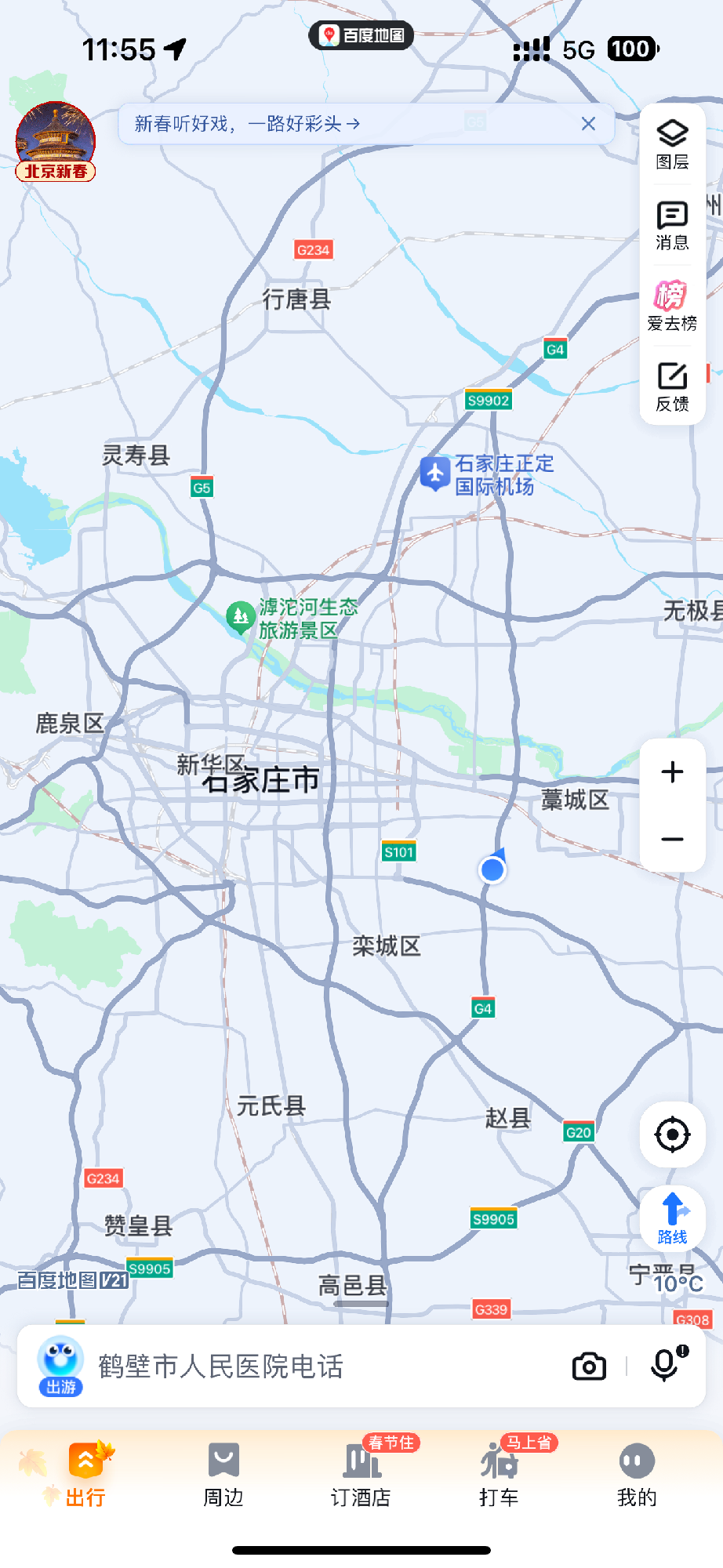This screenshot has height=1568, width=723.
Task: Zoom in on the map
Action: point(672,772)
